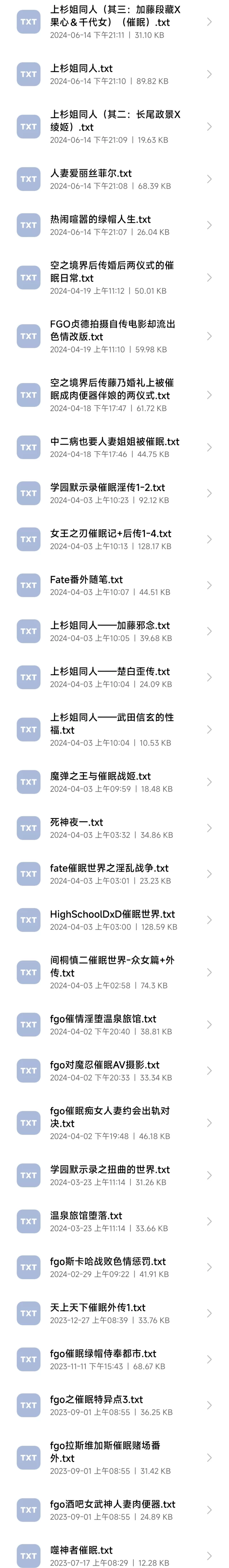Open the 44.75 KB file 中二病也要人妻姐姐被催眠.txt
The image size is (229, 1568).
(114, 447)
